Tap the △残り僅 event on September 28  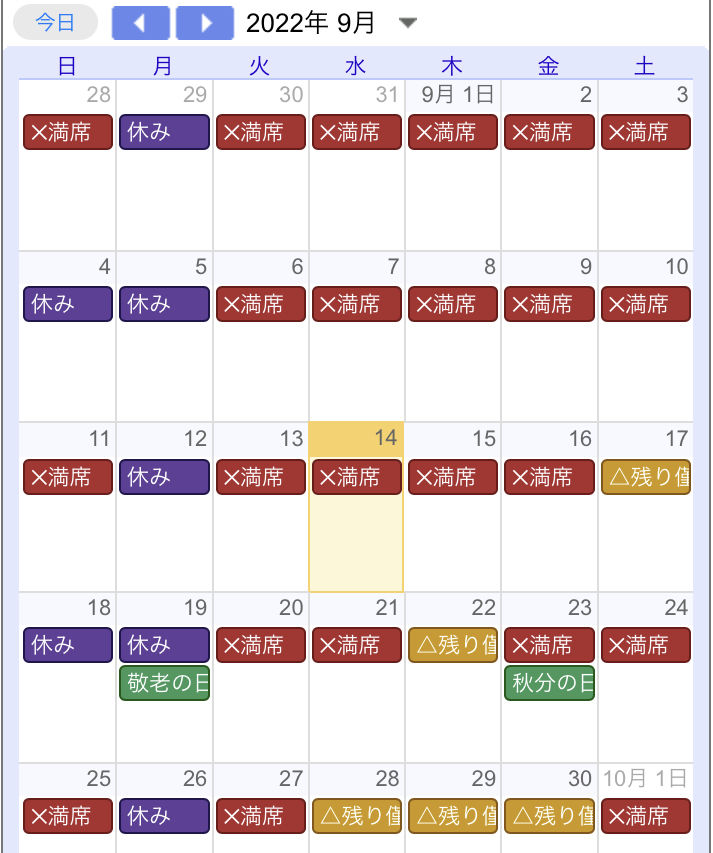pyautogui.click(x=357, y=816)
